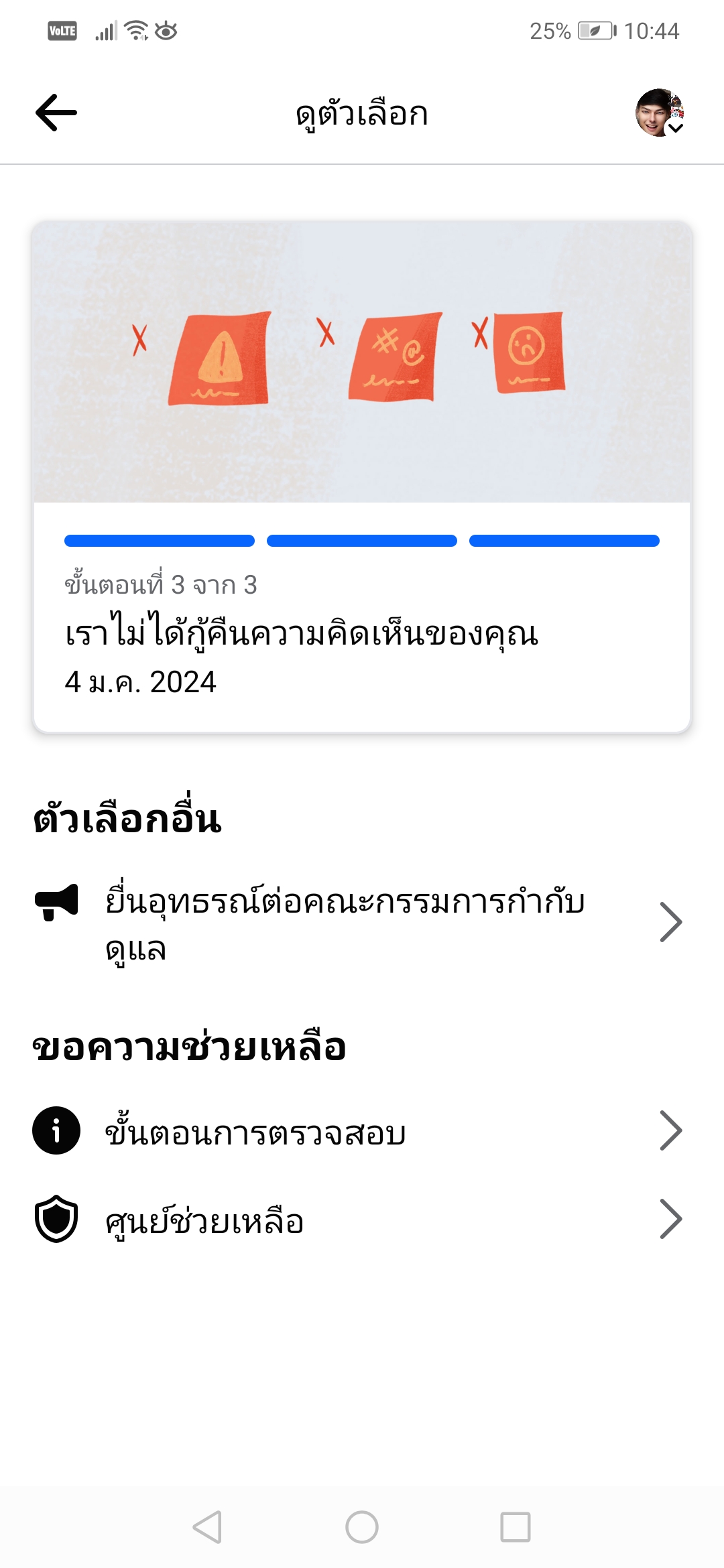Open the profile avatar account switcher
The width and height of the screenshot is (724, 1568).
click(x=660, y=113)
